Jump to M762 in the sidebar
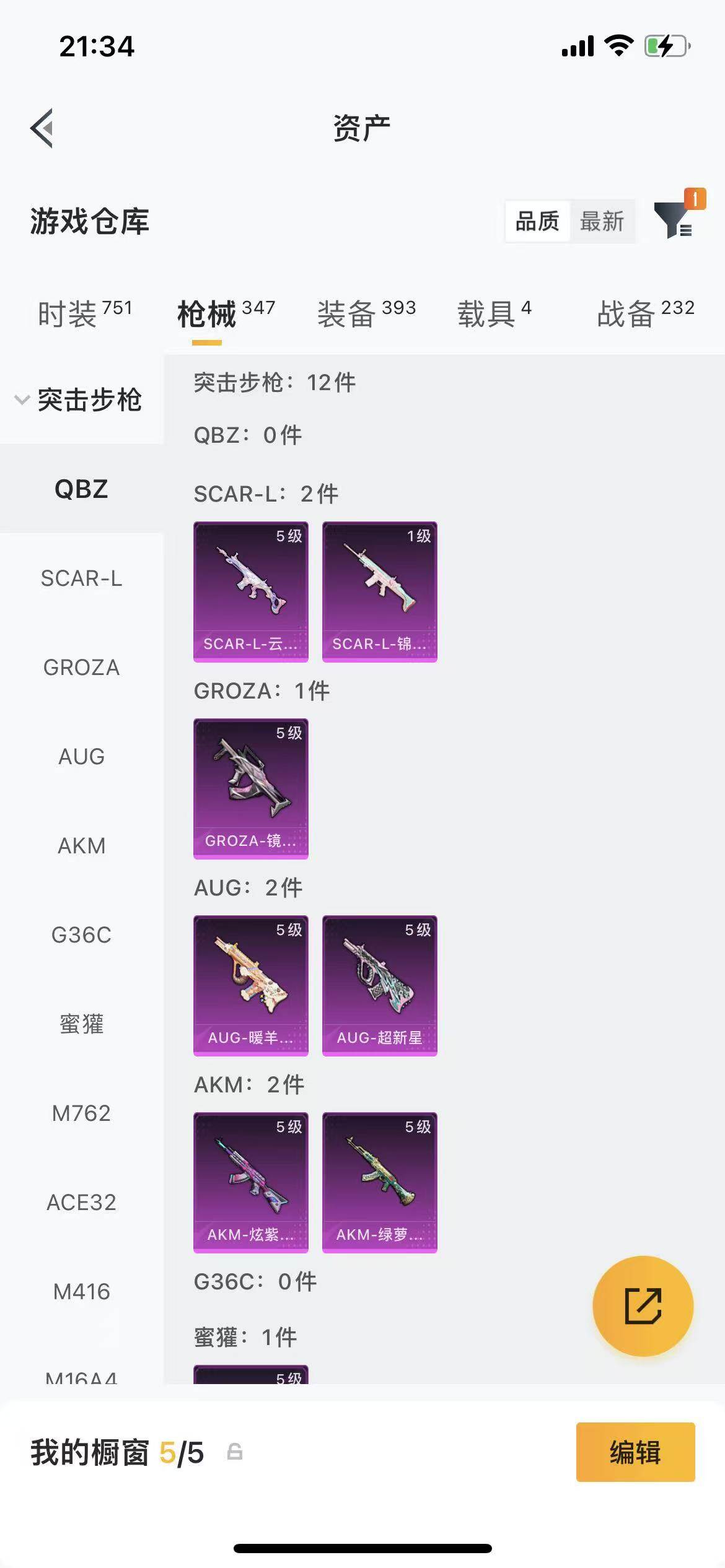The image size is (725, 1568). click(82, 1113)
